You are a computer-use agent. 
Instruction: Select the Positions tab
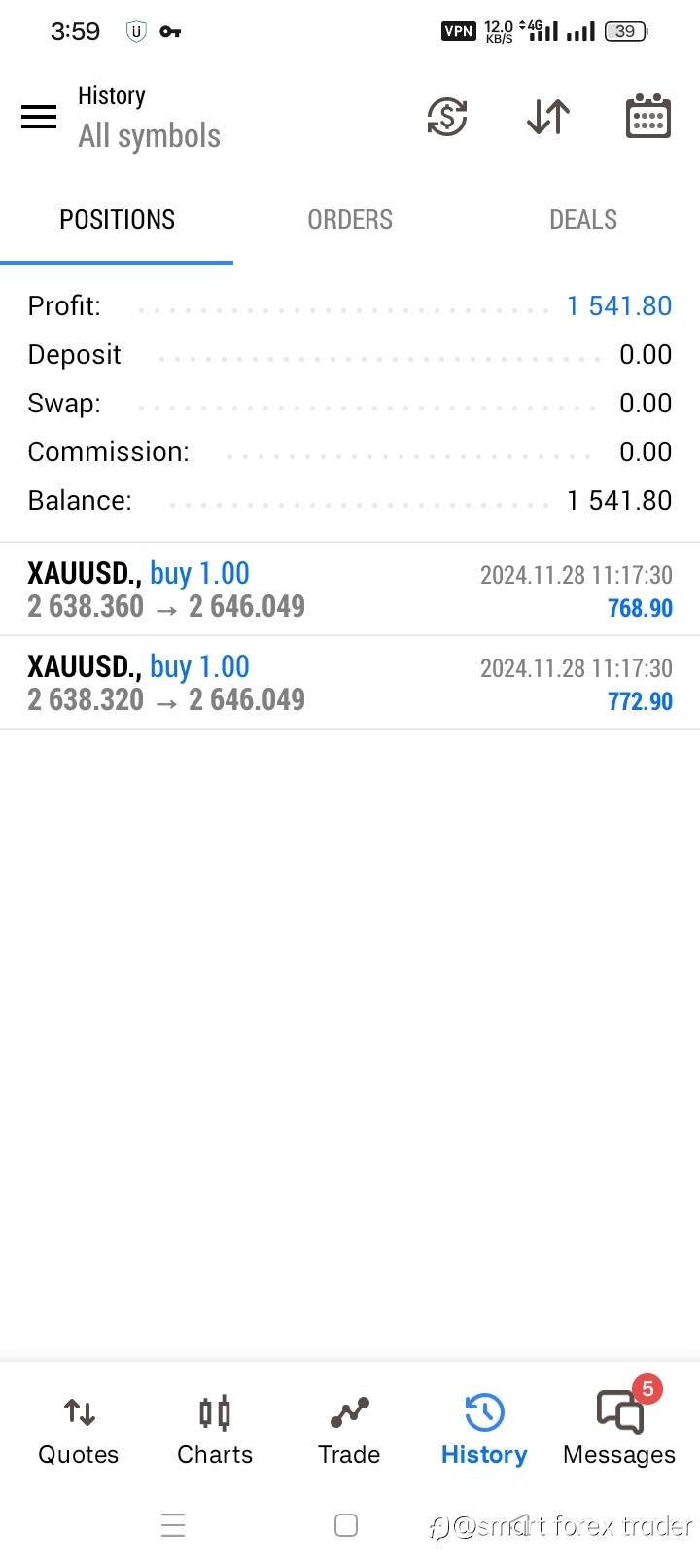[x=117, y=220]
